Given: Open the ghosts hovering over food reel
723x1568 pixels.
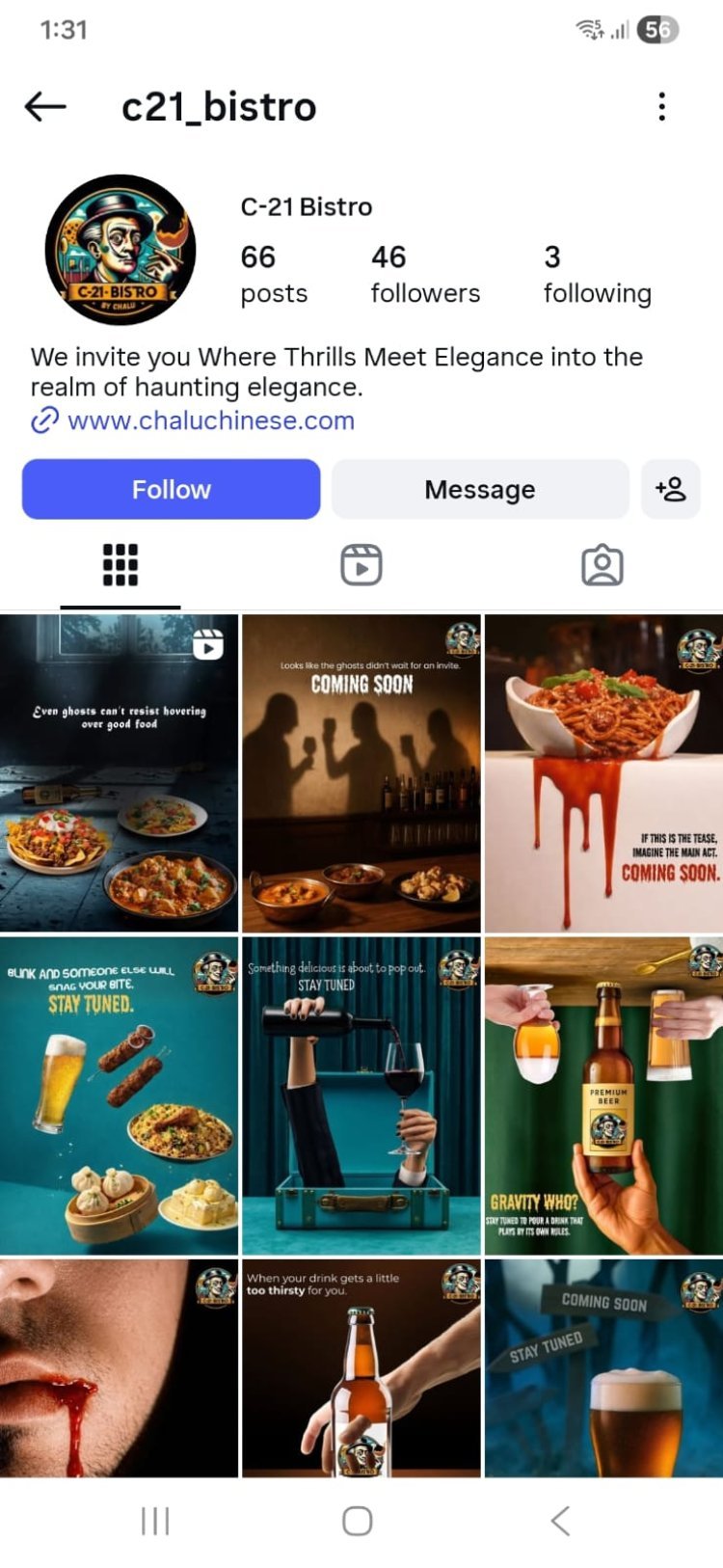Looking at the screenshot, I should (119, 773).
